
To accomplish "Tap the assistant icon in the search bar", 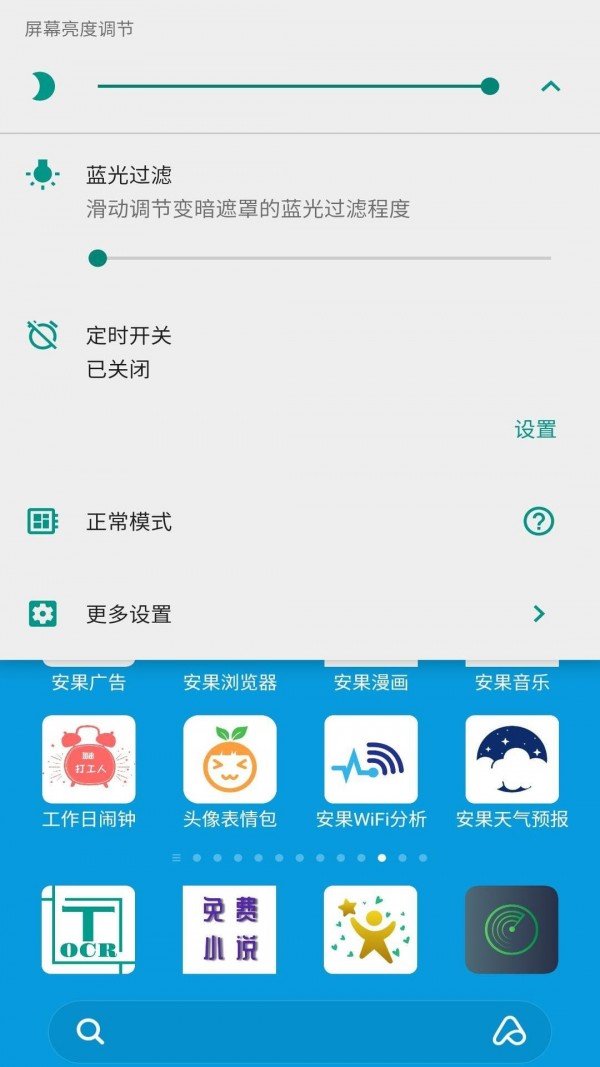I will point(510,1031).
